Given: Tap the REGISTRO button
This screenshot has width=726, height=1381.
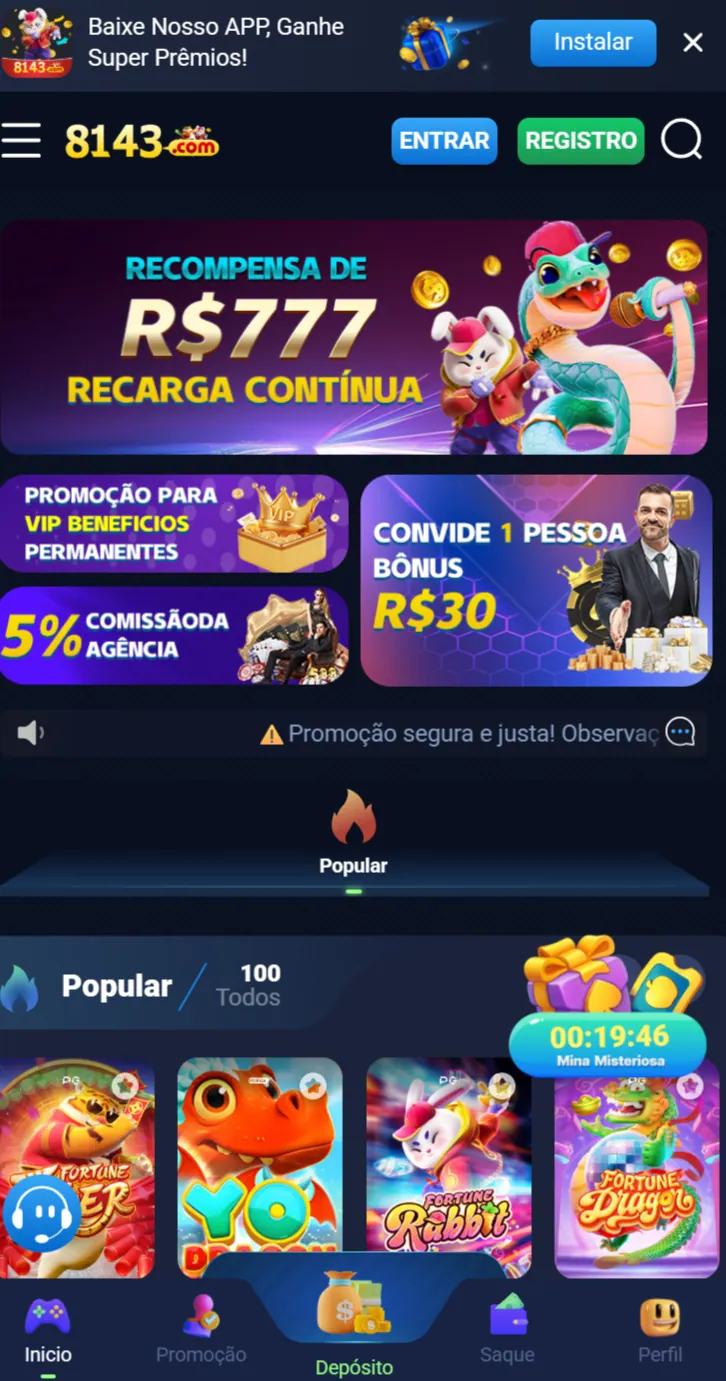Looking at the screenshot, I should pyautogui.click(x=581, y=141).
